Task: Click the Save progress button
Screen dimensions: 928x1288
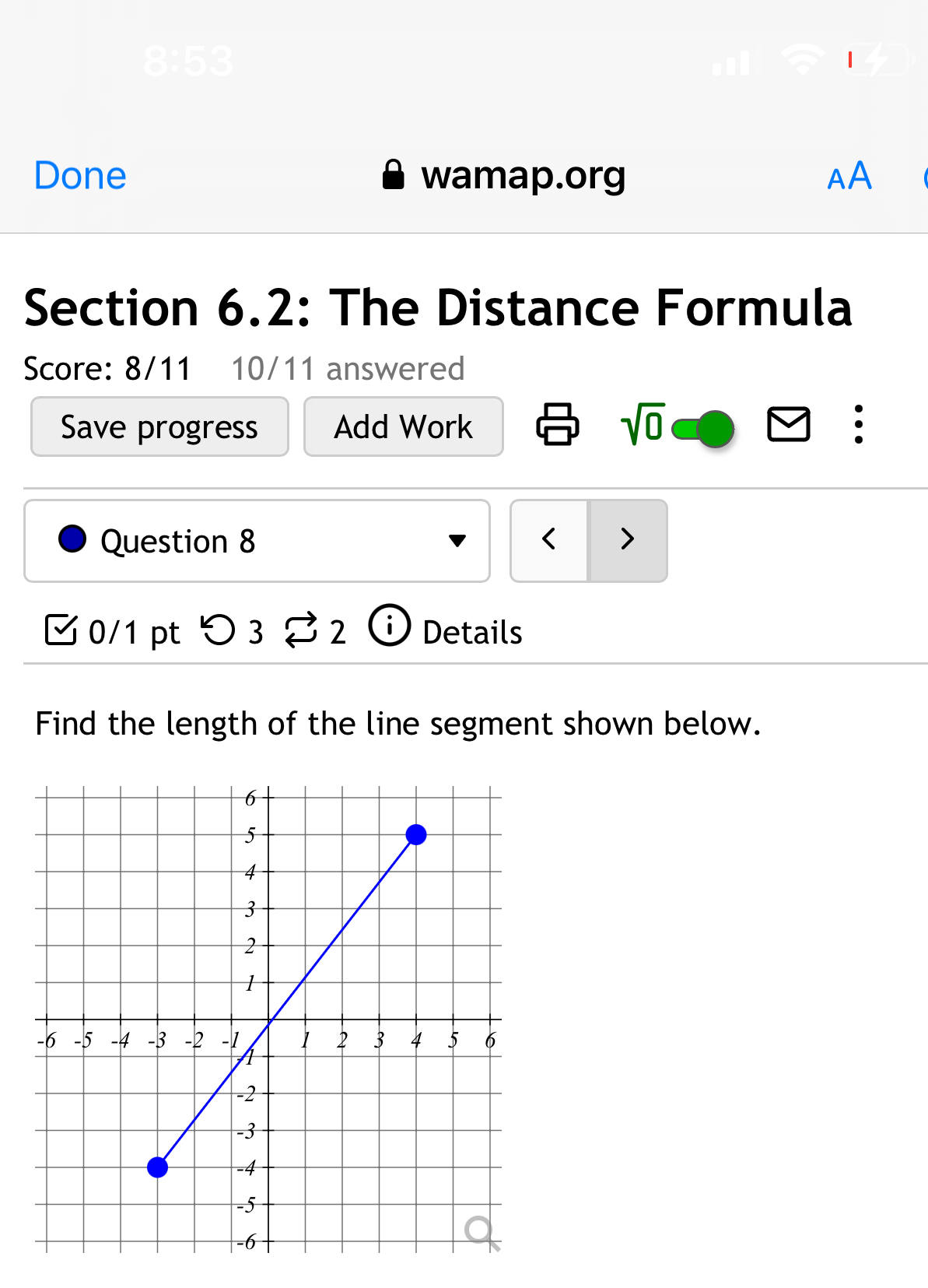Action: tap(159, 426)
